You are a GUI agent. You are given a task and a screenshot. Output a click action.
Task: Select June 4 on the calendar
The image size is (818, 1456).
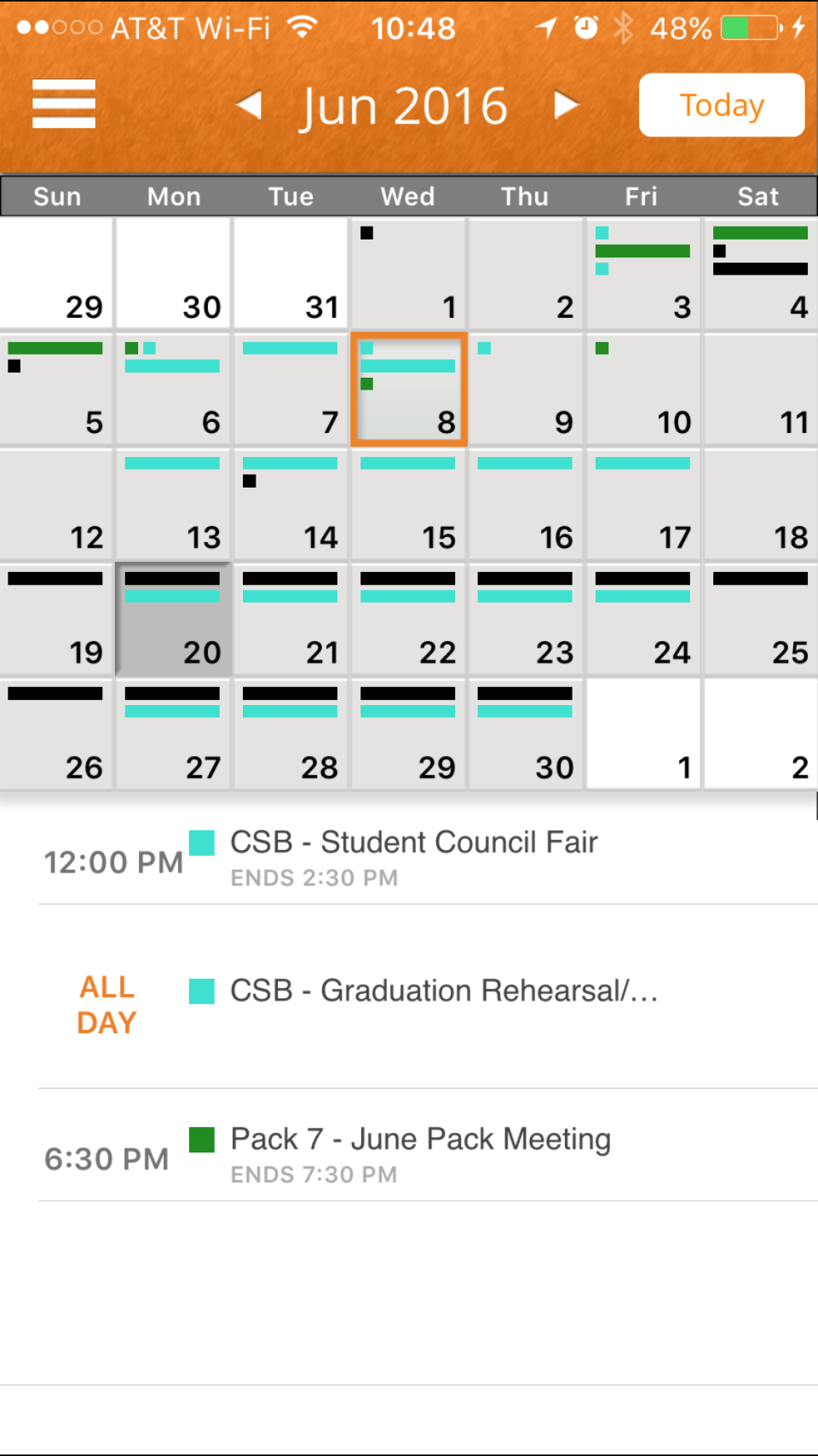[x=760, y=274]
